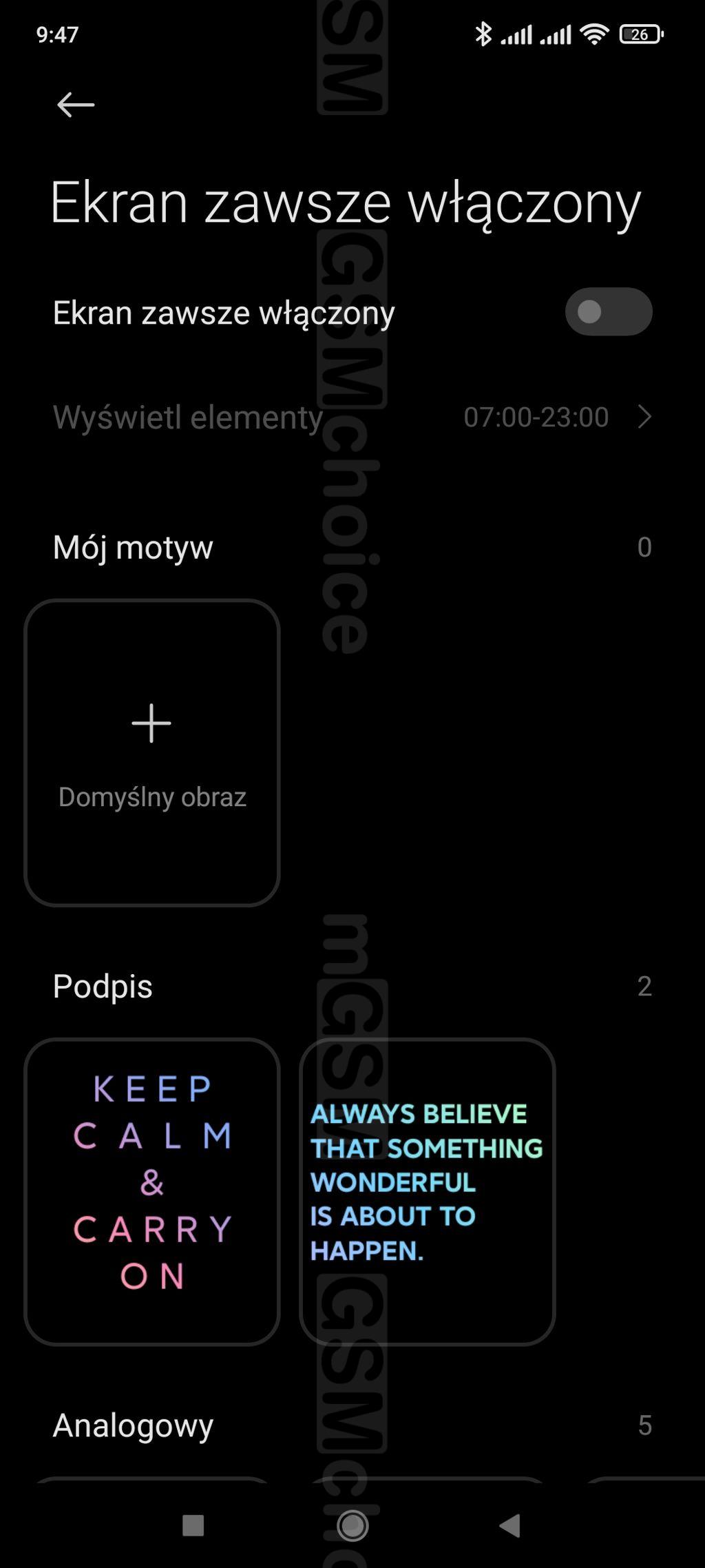Enable the Ekran zawsze włączony switch
Image resolution: width=705 pixels, height=1568 pixels.
(x=608, y=312)
